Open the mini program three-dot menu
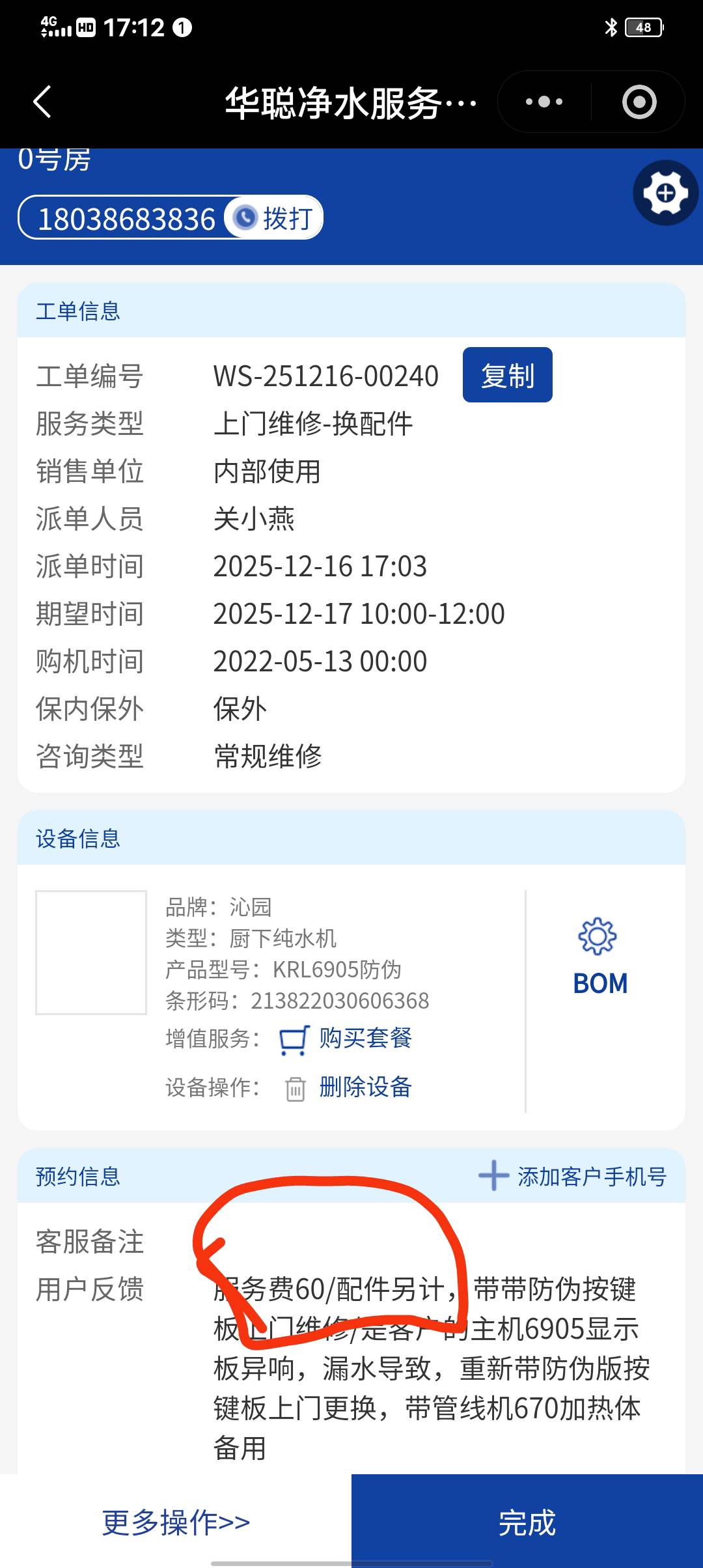703x1568 pixels. (544, 102)
